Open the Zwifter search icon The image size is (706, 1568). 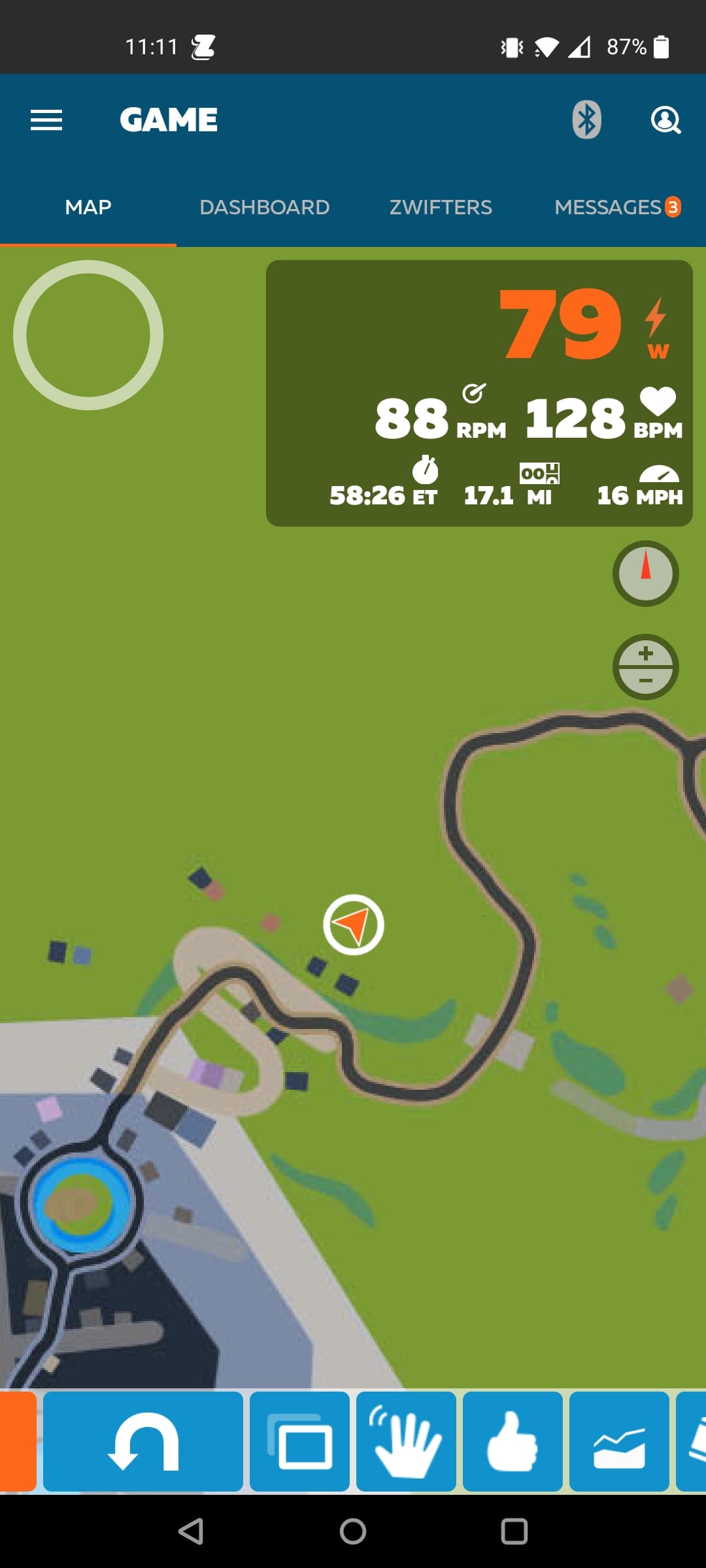pos(665,120)
